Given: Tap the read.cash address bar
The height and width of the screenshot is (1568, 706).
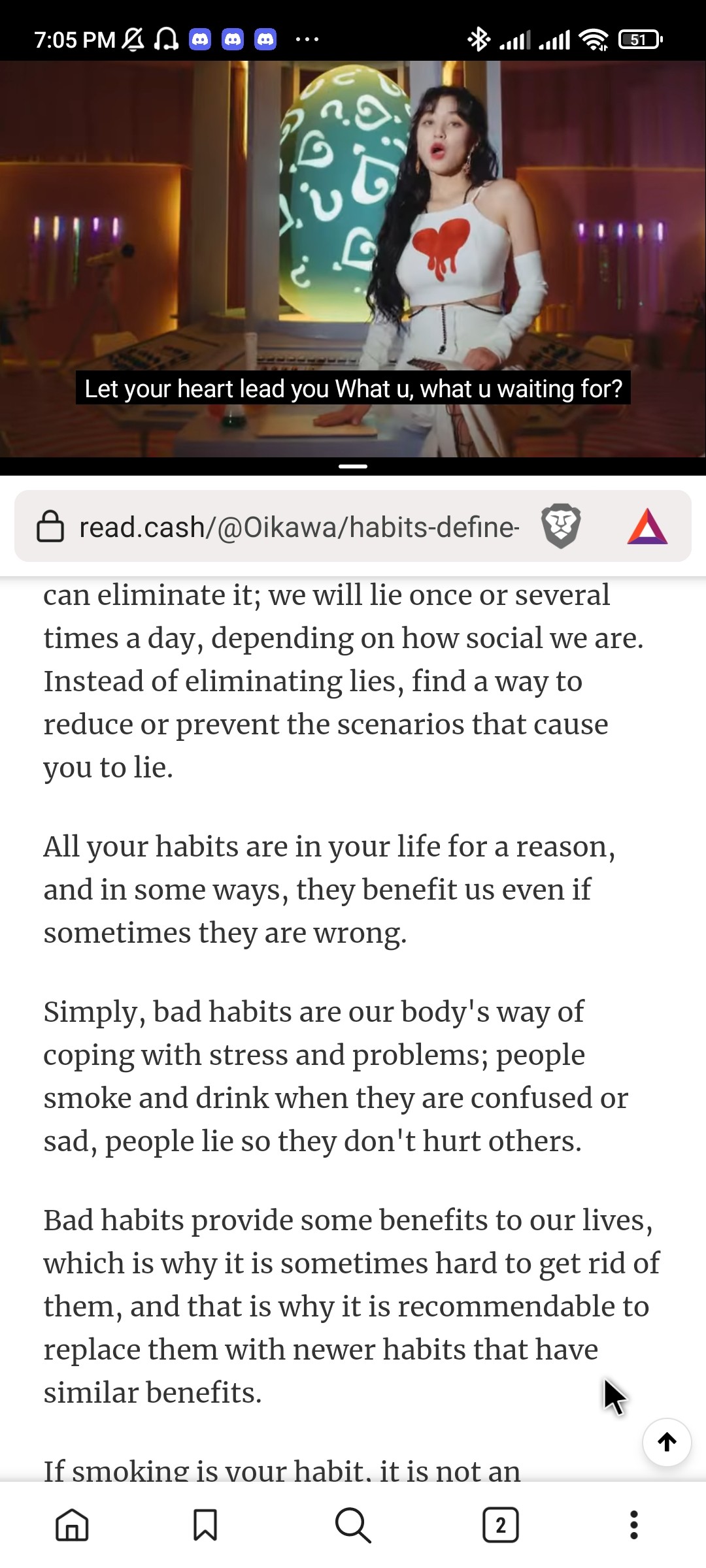Looking at the screenshot, I should tap(298, 527).
